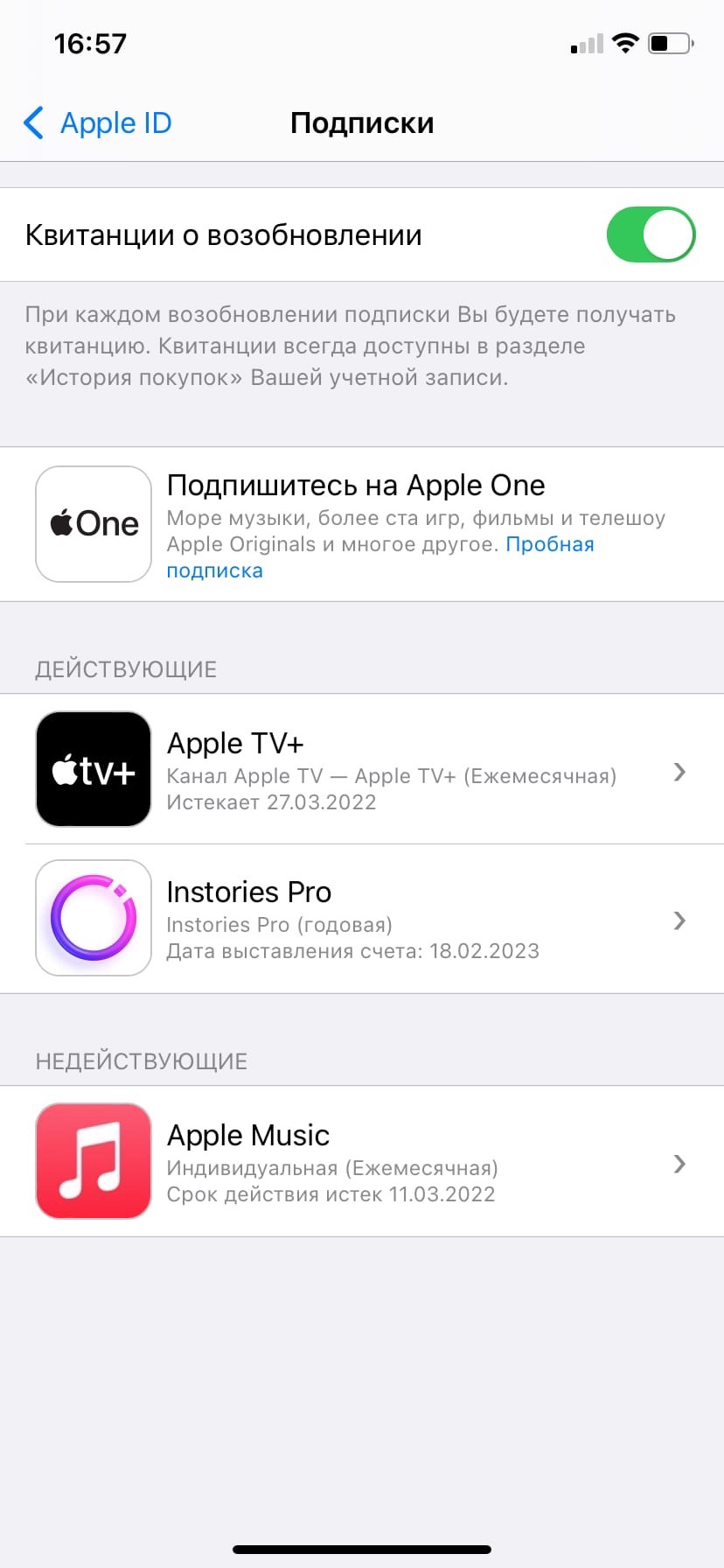Open Instories Pro subscription details chevron
724x1568 pixels.
coord(679,920)
